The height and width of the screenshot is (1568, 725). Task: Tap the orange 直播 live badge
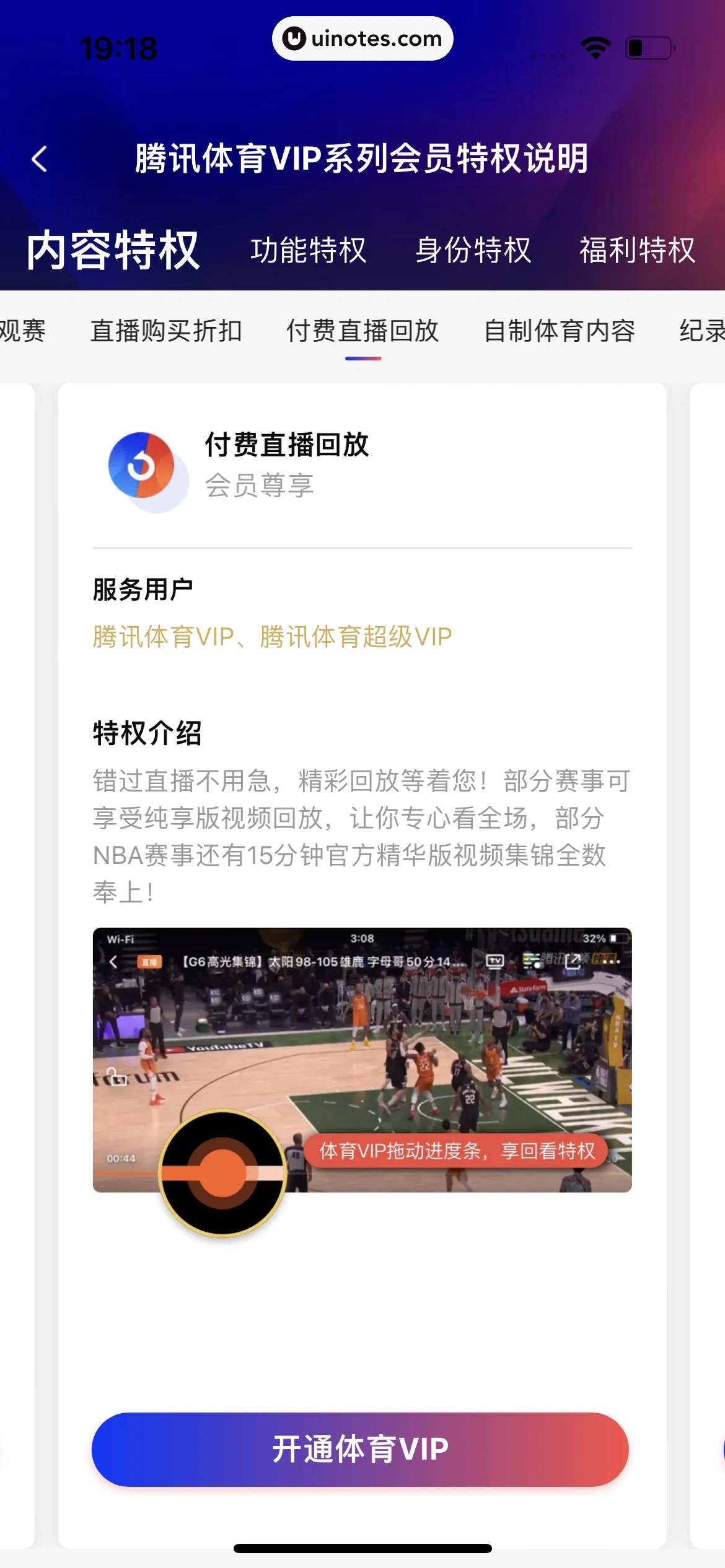click(x=149, y=961)
